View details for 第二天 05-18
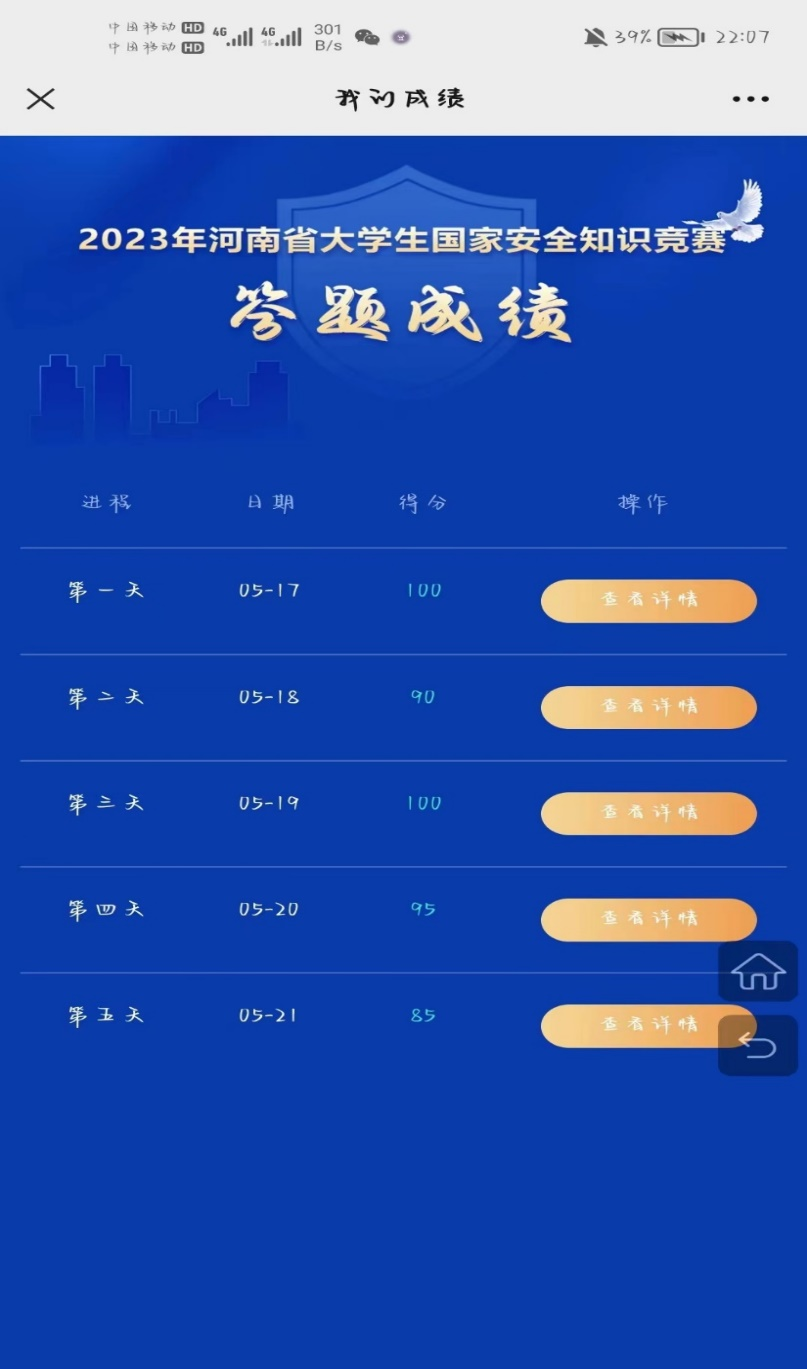The height and width of the screenshot is (1369, 807). (648, 707)
